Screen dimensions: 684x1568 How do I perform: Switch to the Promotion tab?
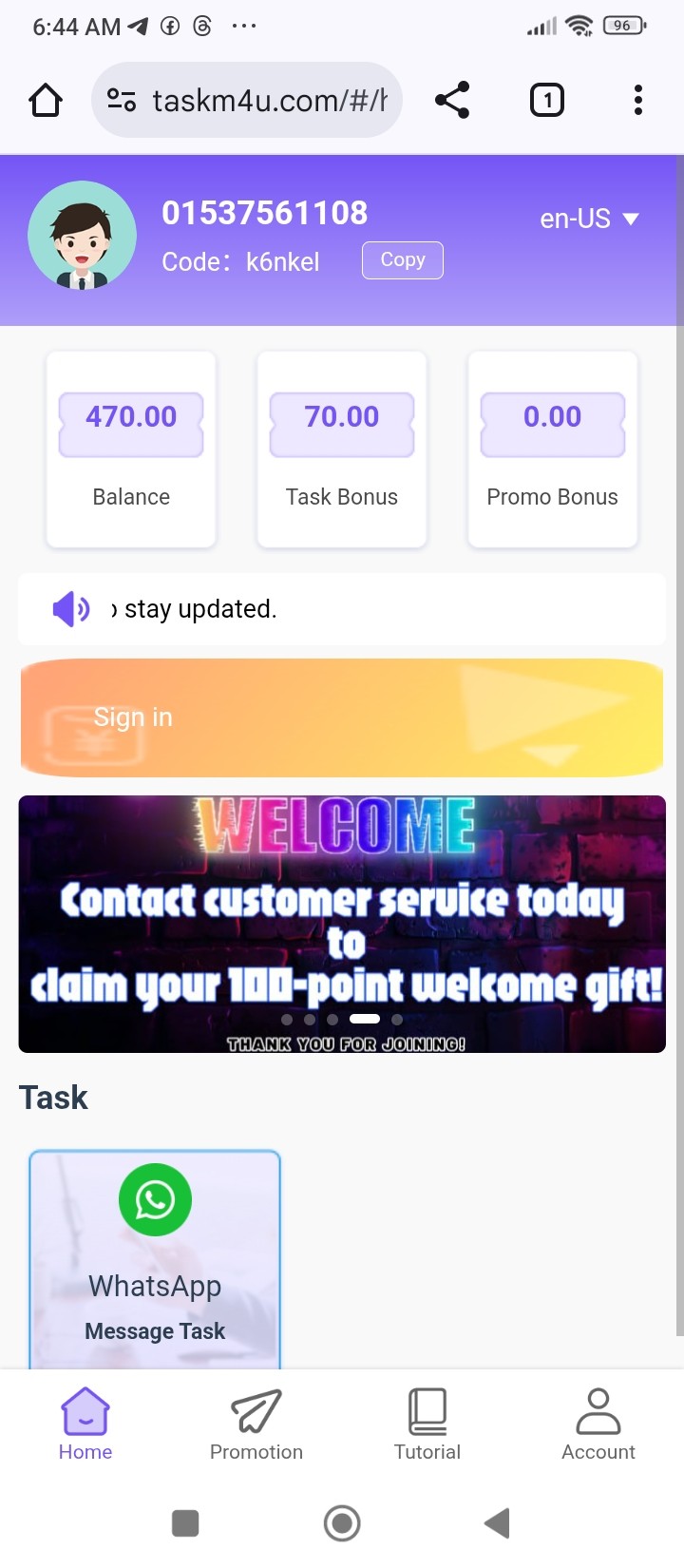click(256, 1424)
